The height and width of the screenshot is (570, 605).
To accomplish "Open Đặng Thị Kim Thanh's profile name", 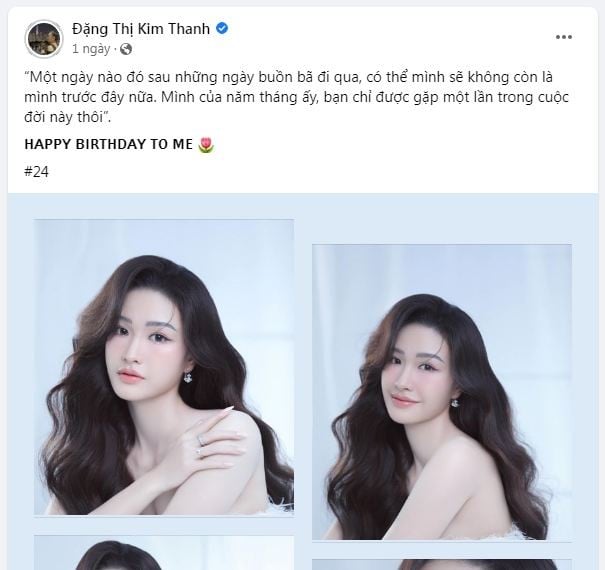I will [140, 28].
